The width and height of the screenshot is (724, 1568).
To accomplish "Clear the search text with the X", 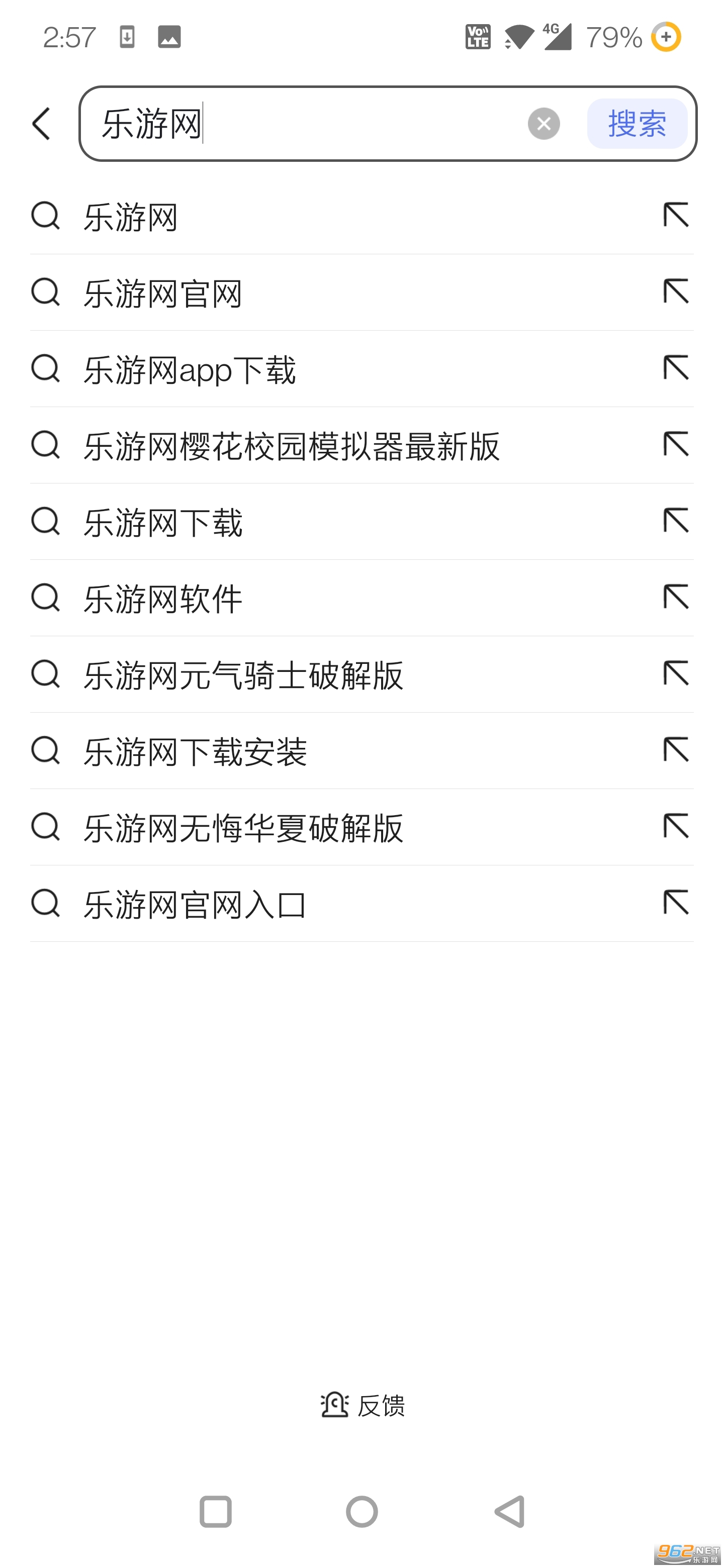I will click(543, 124).
